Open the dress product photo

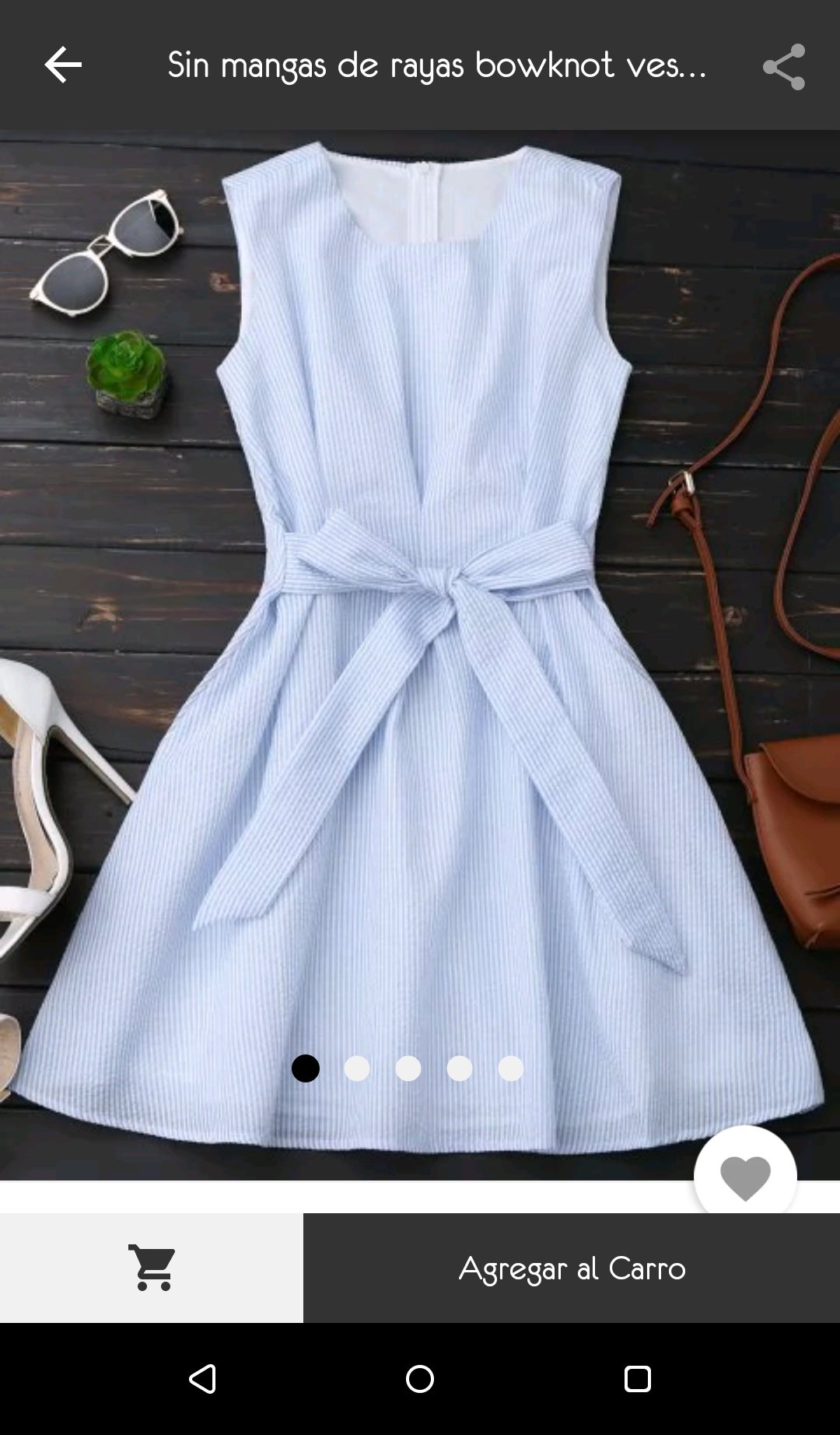pyautogui.click(x=420, y=655)
